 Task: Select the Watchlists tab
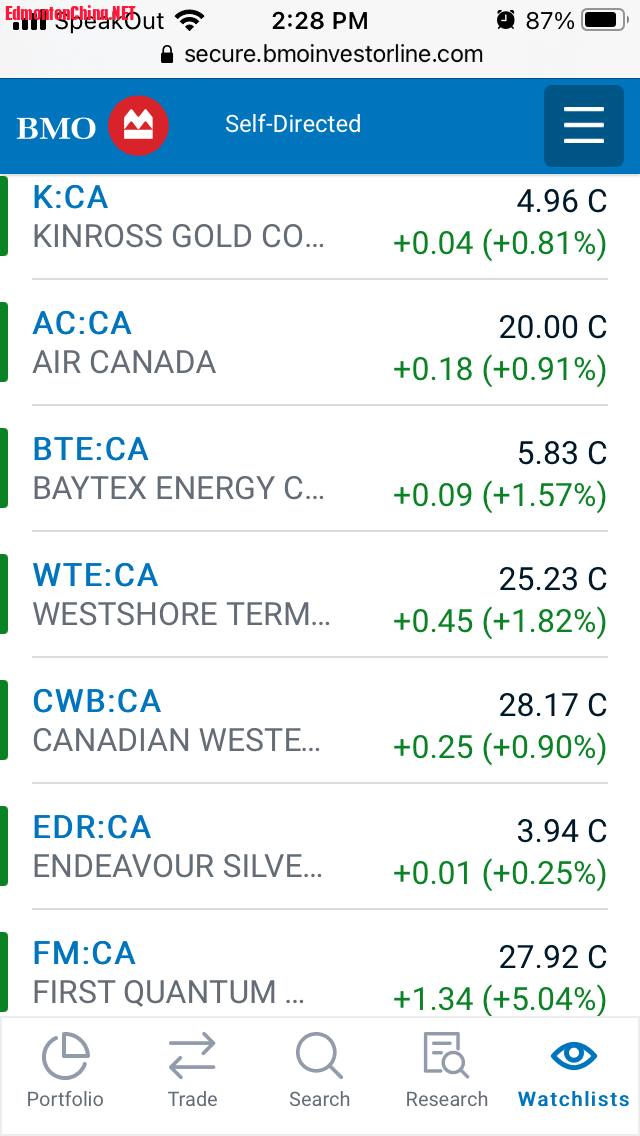click(x=574, y=1072)
